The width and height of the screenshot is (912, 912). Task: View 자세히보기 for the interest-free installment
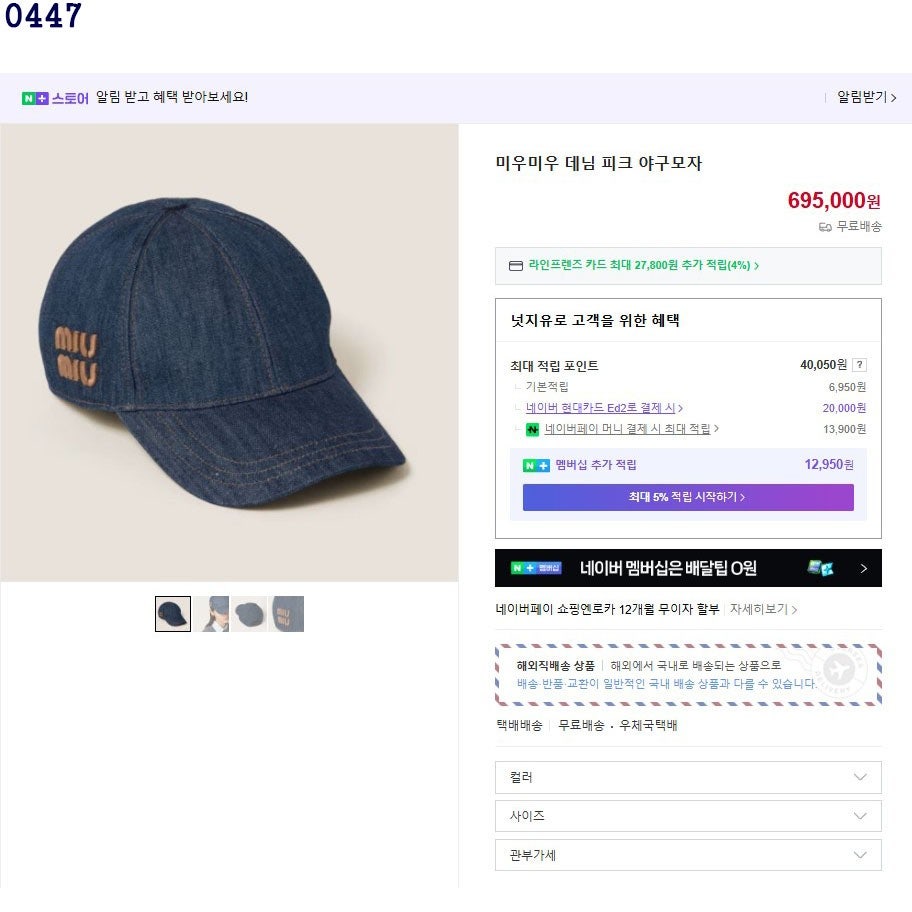763,609
